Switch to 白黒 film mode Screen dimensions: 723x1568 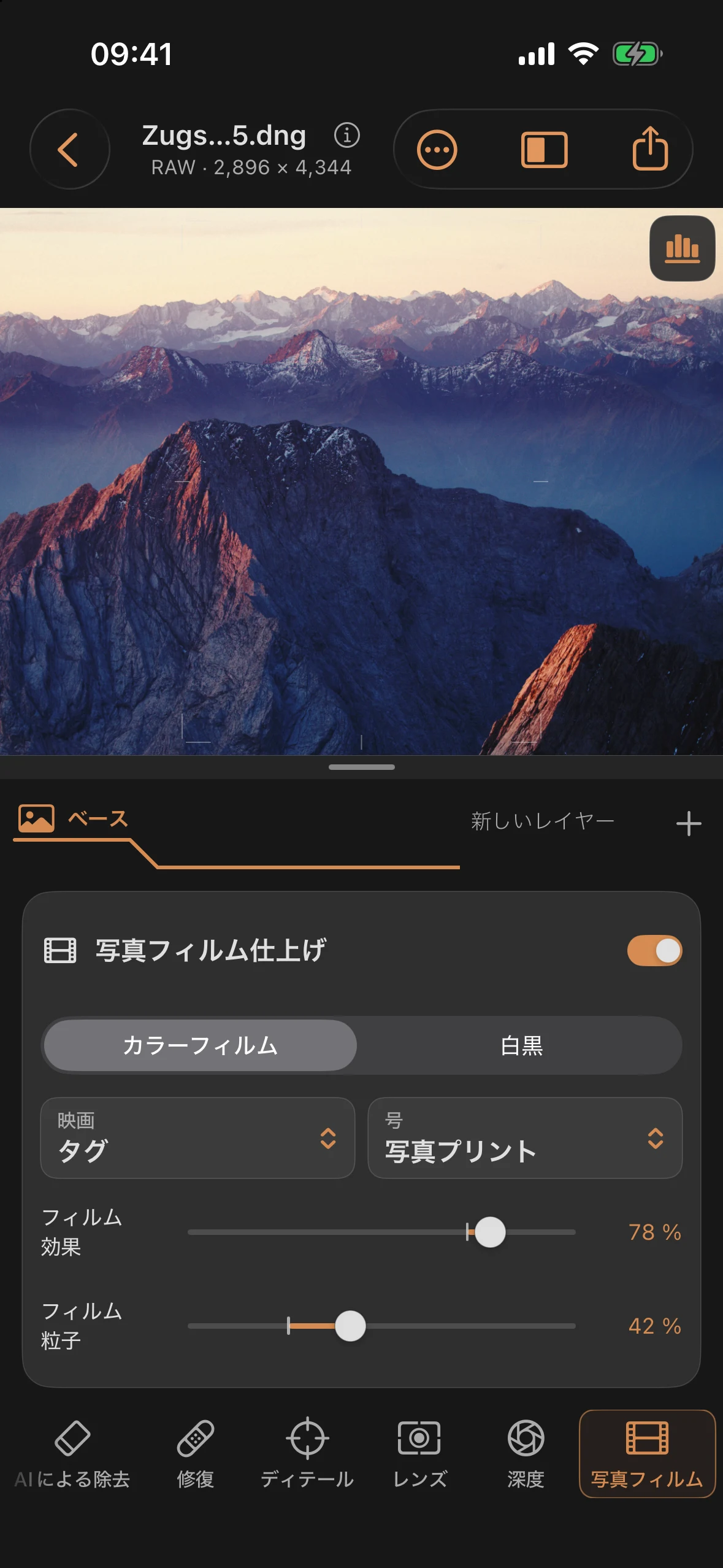tap(521, 1045)
